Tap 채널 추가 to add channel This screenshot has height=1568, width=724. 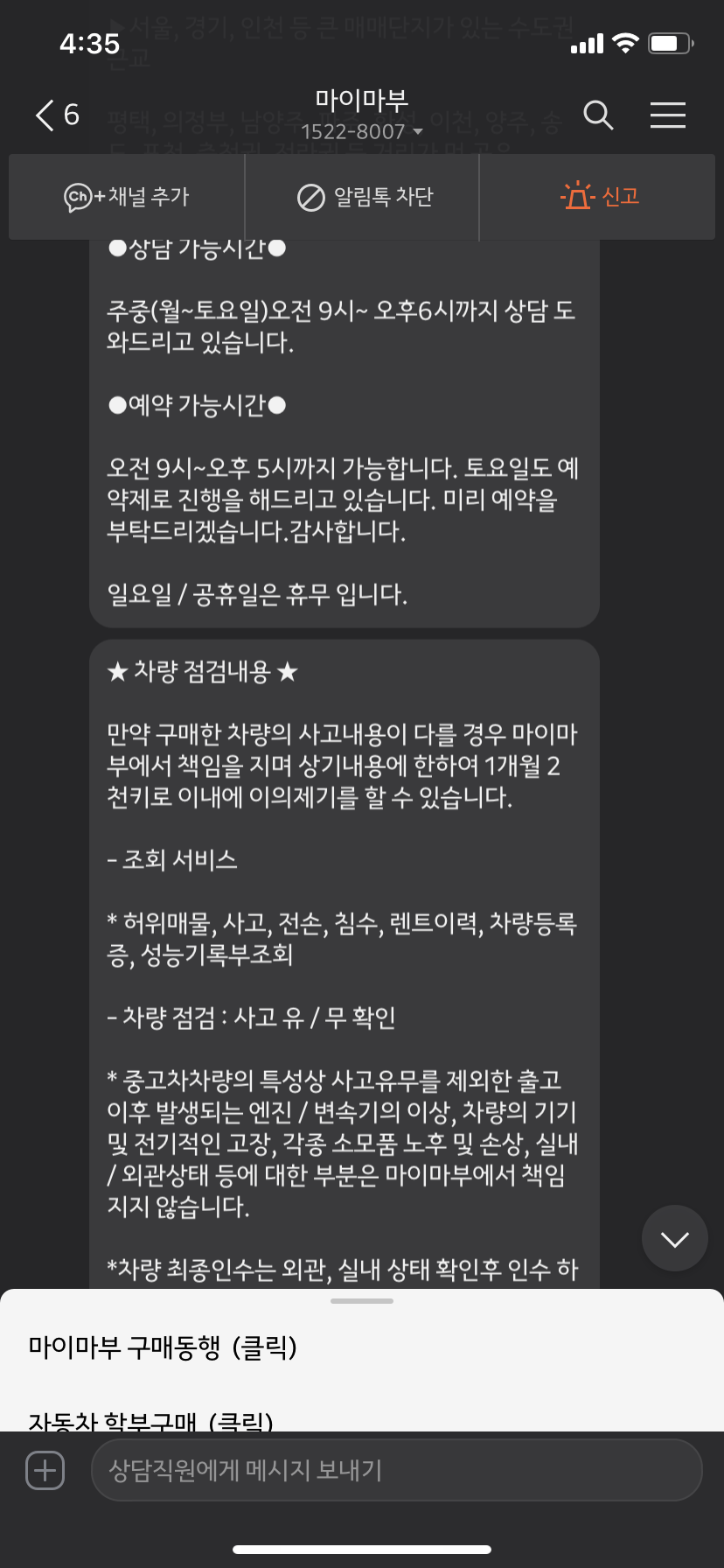127,197
